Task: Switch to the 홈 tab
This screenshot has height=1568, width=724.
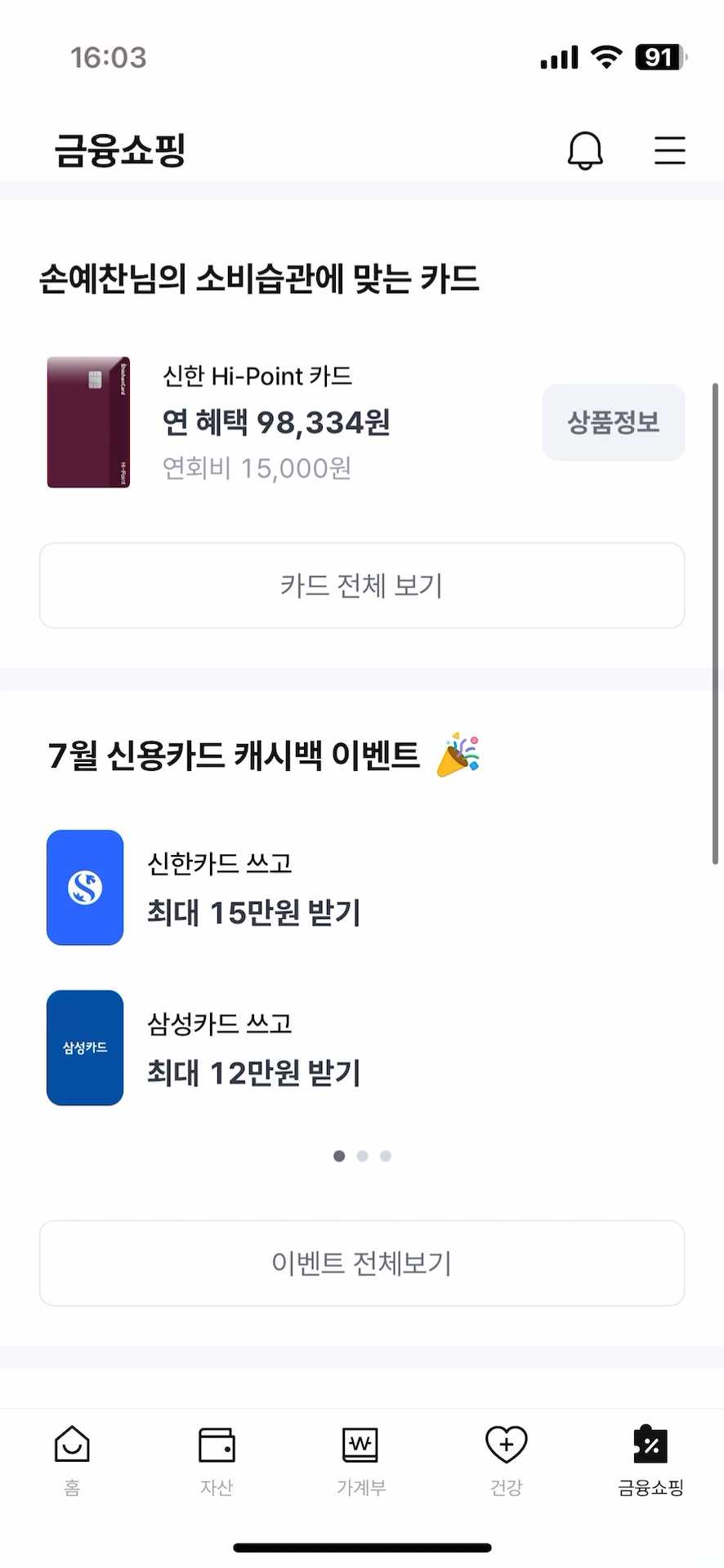Action: (x=71, y=1462)
